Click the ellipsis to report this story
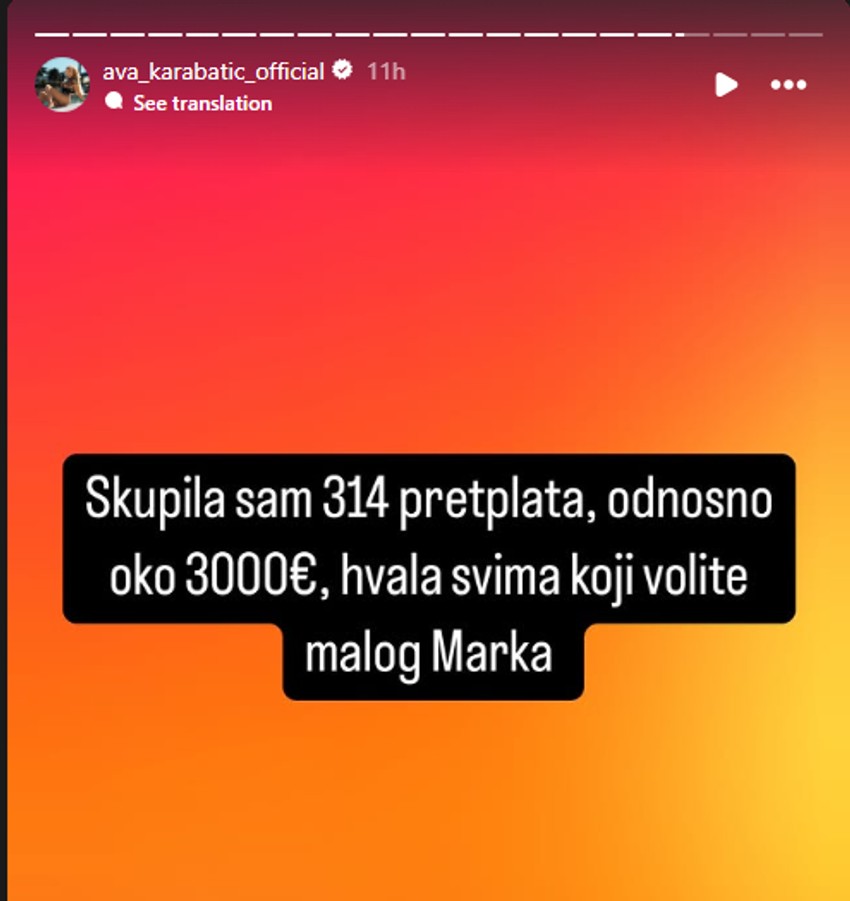The image size is (850, 901). click(x=789, y=85)
